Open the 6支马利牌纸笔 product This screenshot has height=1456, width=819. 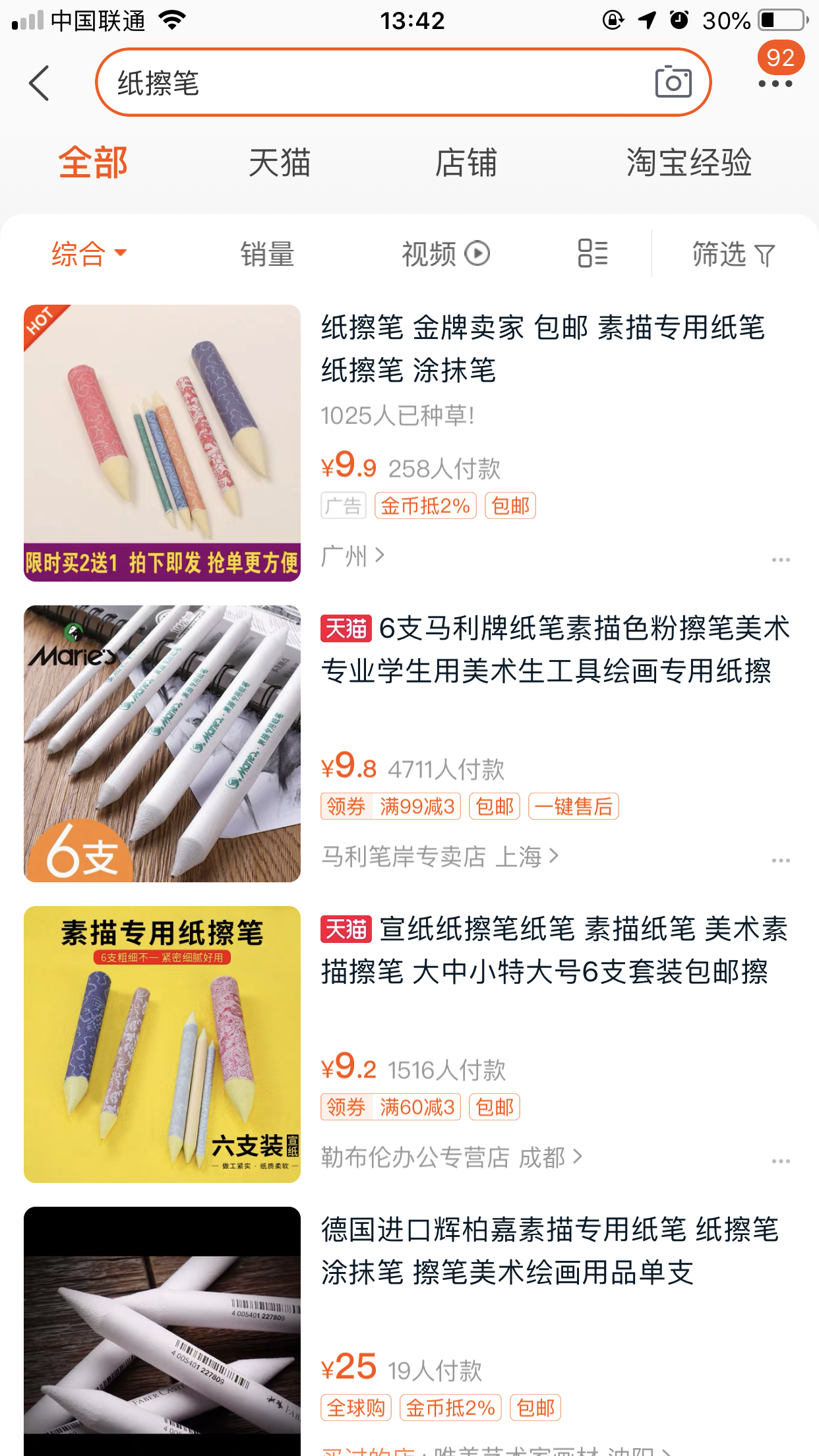tap(554, 650)
